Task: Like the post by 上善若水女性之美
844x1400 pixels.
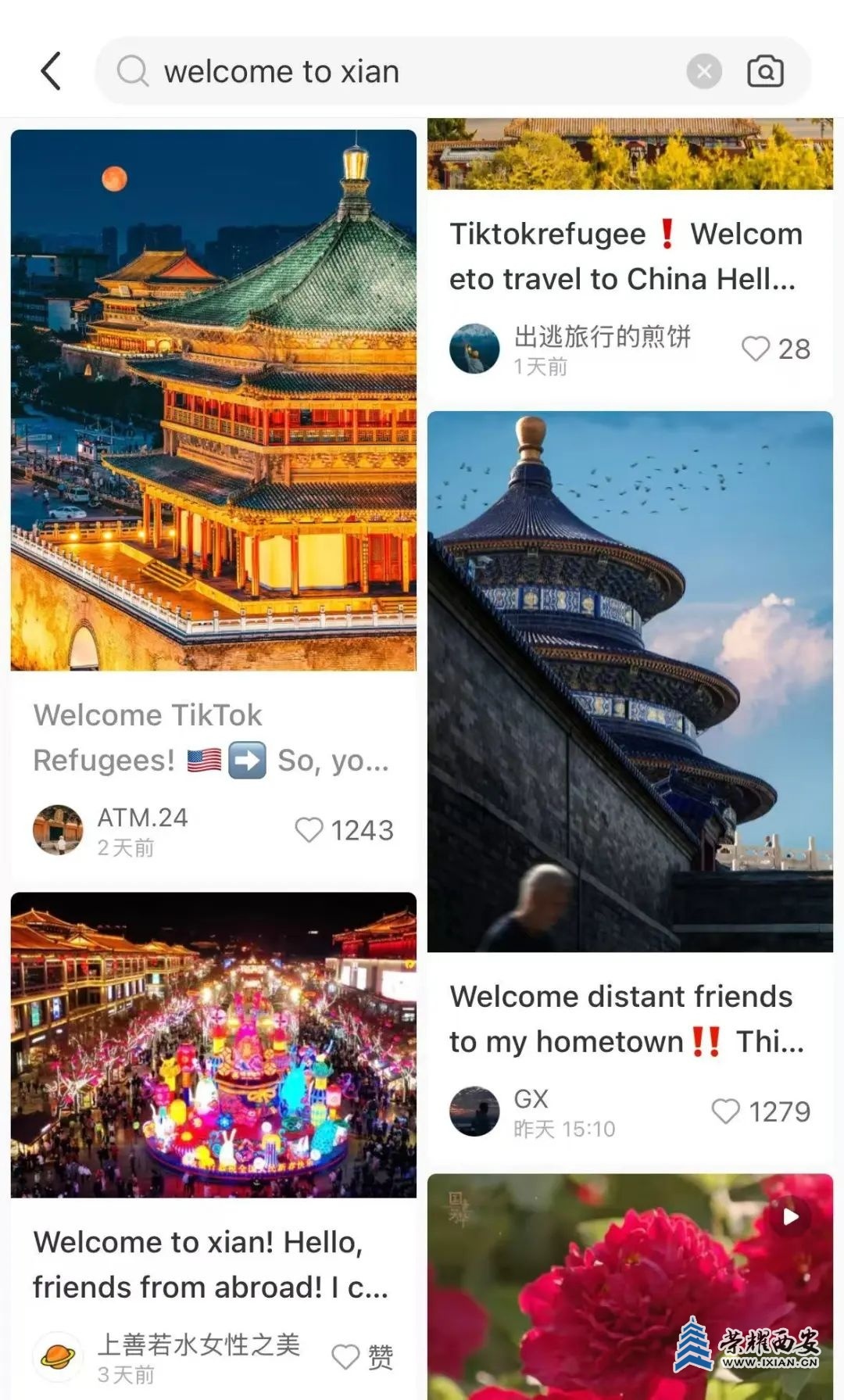Action: tap(346, 1357)
